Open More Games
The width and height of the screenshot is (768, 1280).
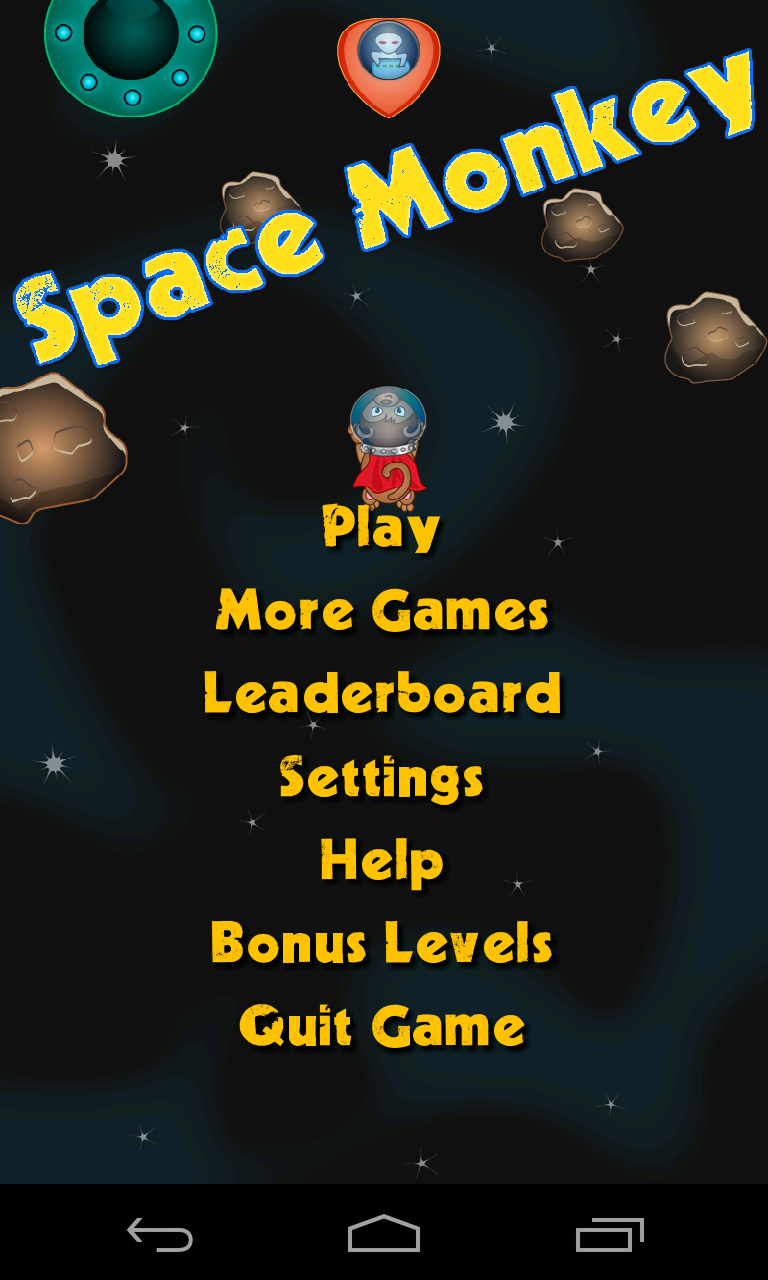pyautogui.click(x=382, y=610)
